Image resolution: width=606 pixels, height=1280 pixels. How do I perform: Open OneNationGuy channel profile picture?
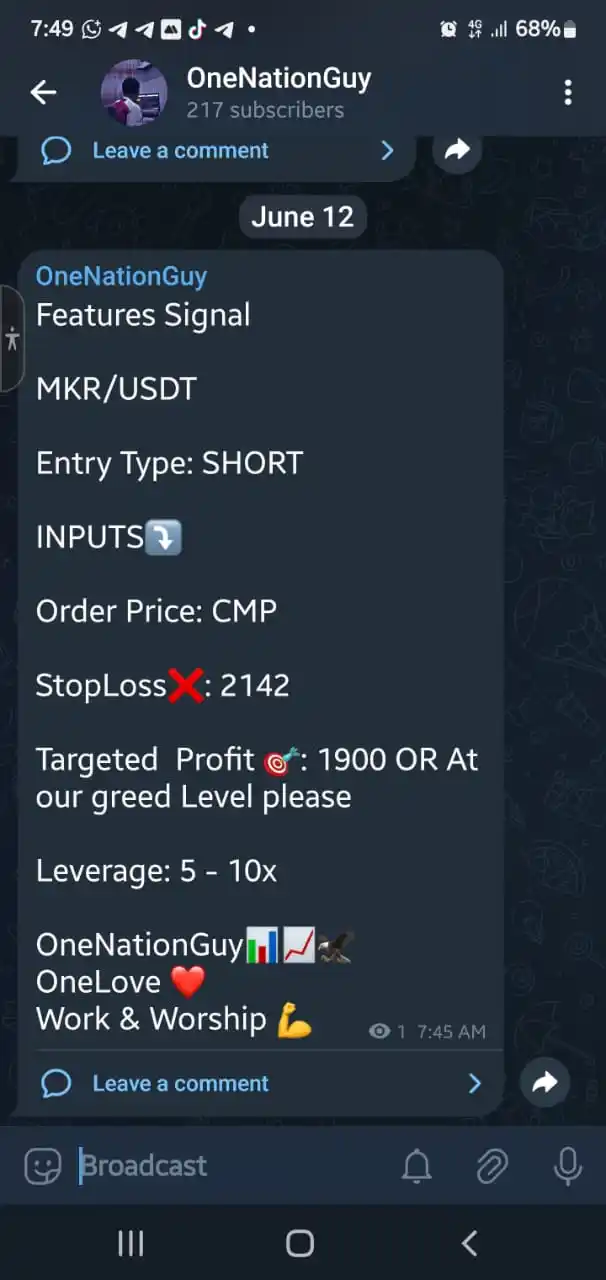(x=134, y=93)
